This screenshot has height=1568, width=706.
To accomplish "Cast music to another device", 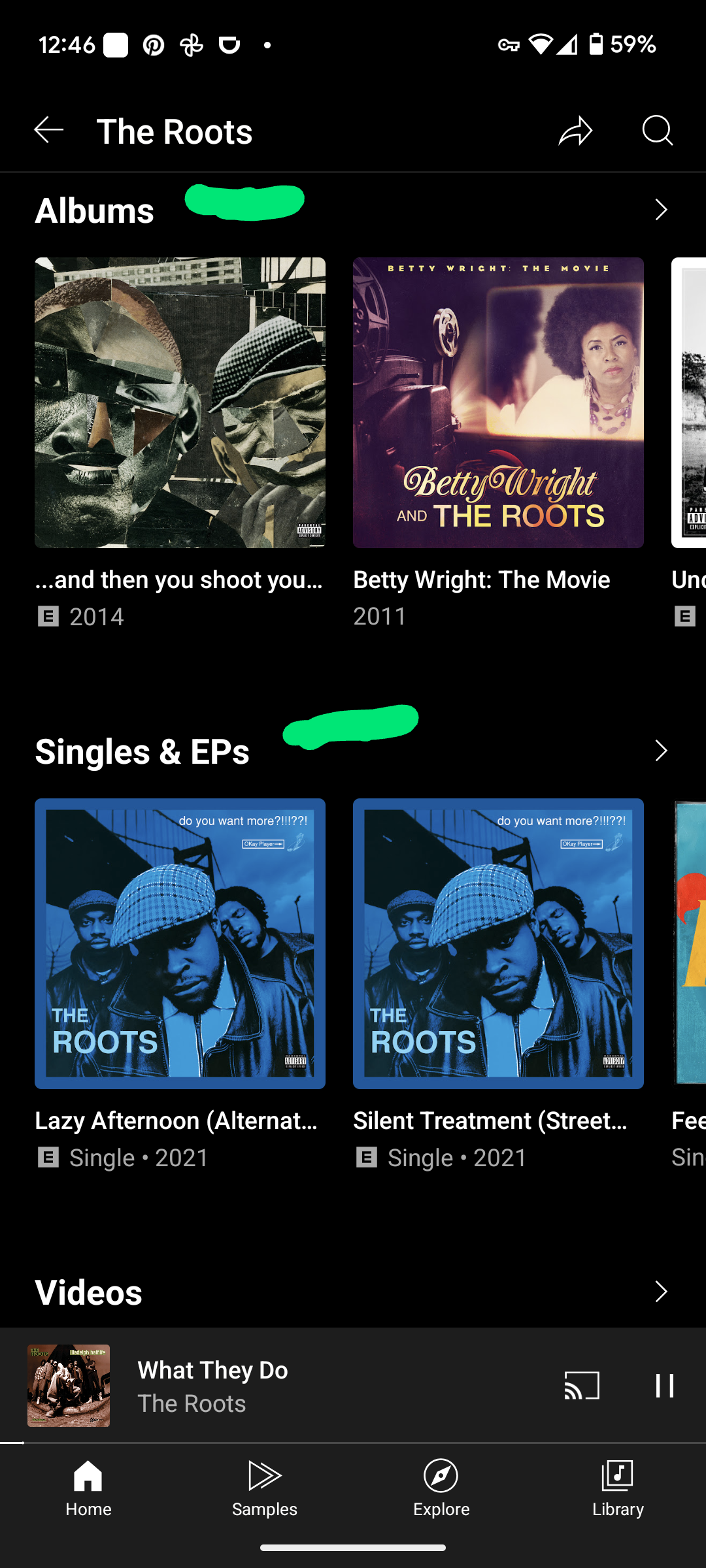I will point(582,1385).
